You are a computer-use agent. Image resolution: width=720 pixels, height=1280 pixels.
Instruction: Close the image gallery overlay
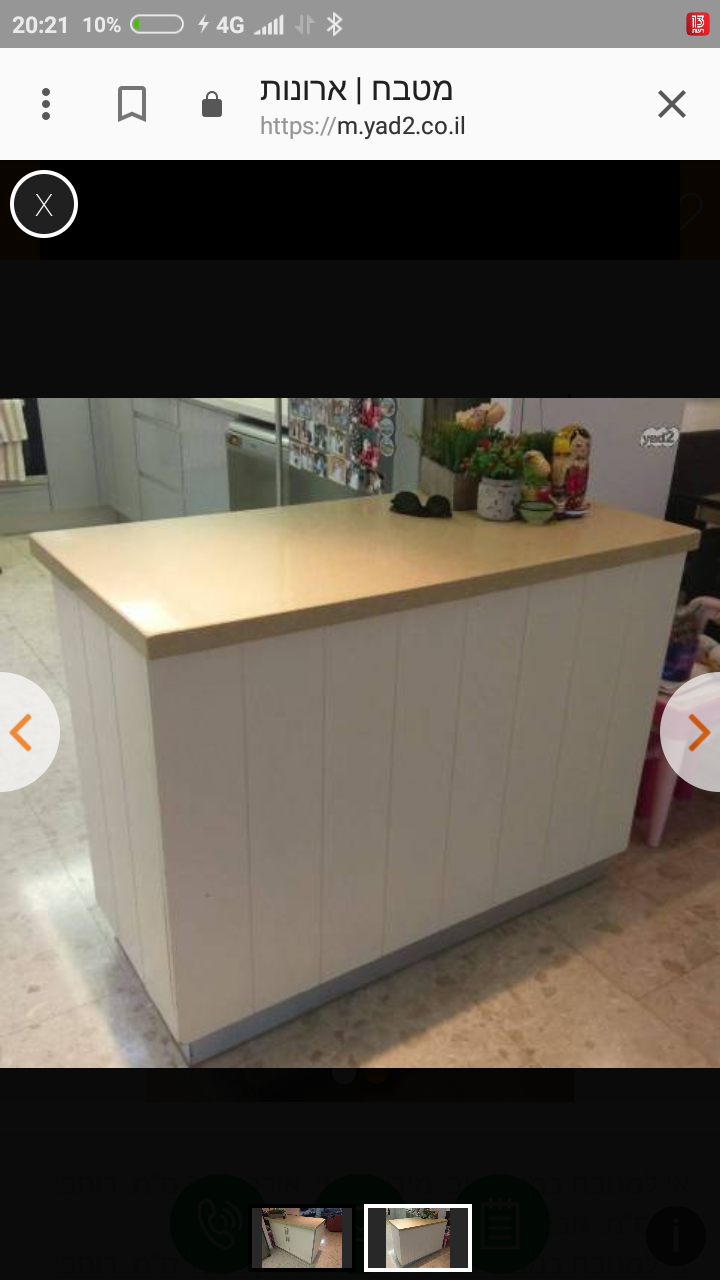[44, 204]
